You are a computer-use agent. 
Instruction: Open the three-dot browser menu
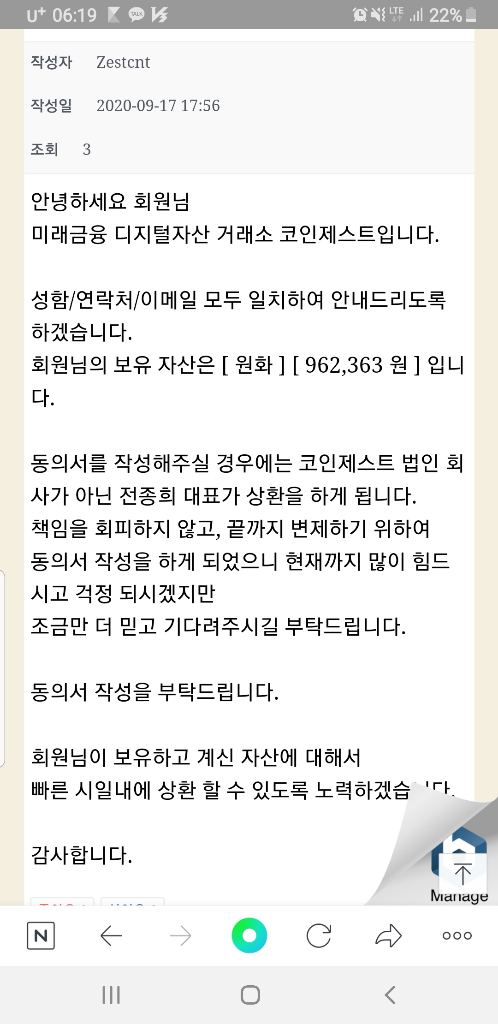pos(458,936)
